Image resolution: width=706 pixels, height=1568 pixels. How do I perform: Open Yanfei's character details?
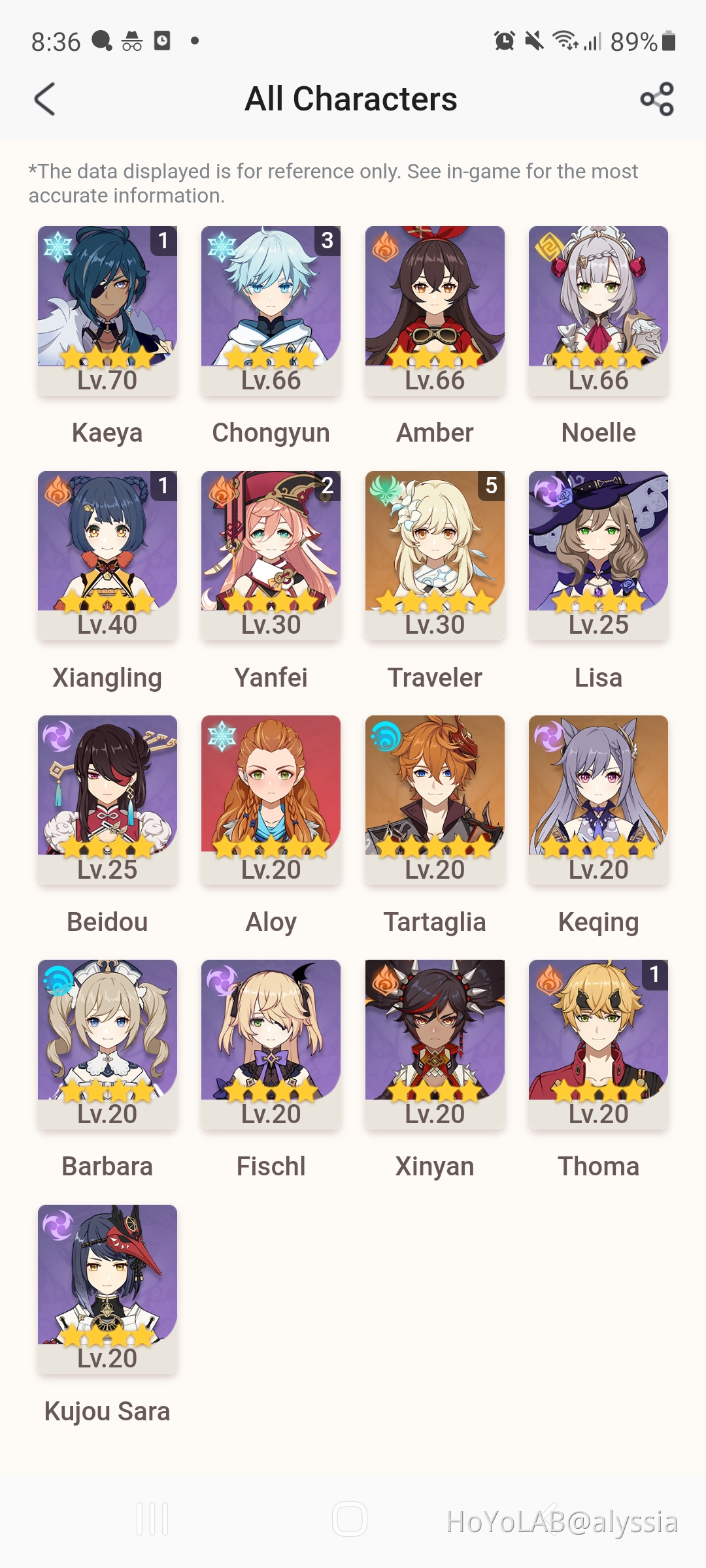(271, 555)
